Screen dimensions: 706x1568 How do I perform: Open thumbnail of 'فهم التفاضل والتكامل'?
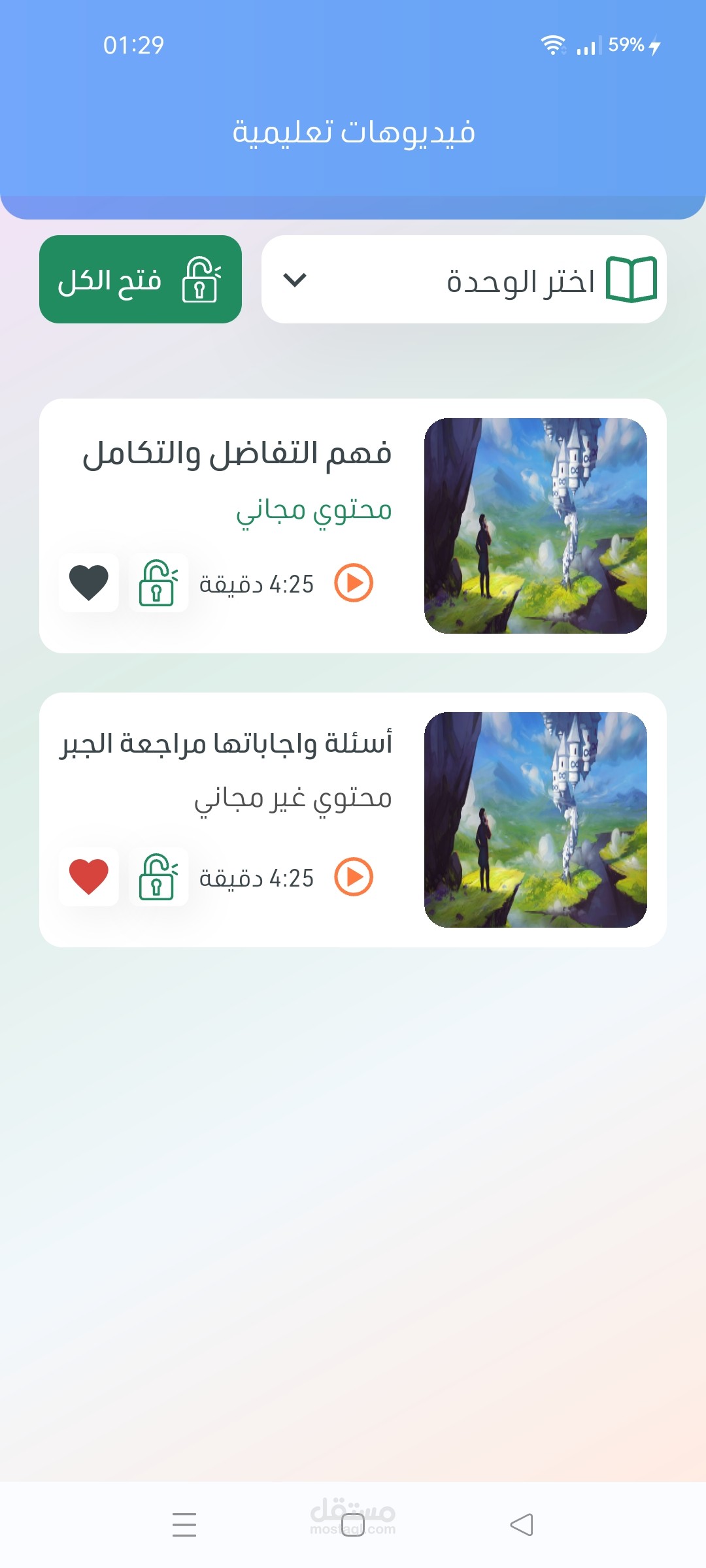coord(535,526)
